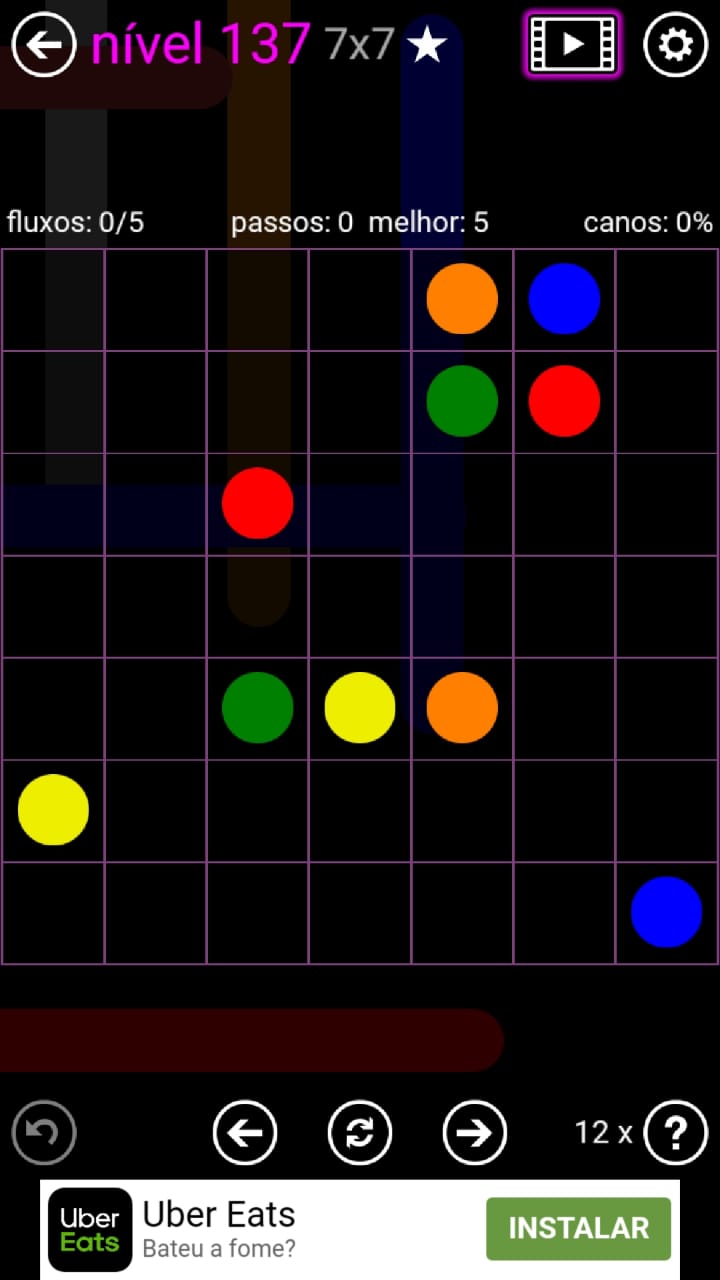Go to the previous level
The image size is (720, 1280).
245,1132
